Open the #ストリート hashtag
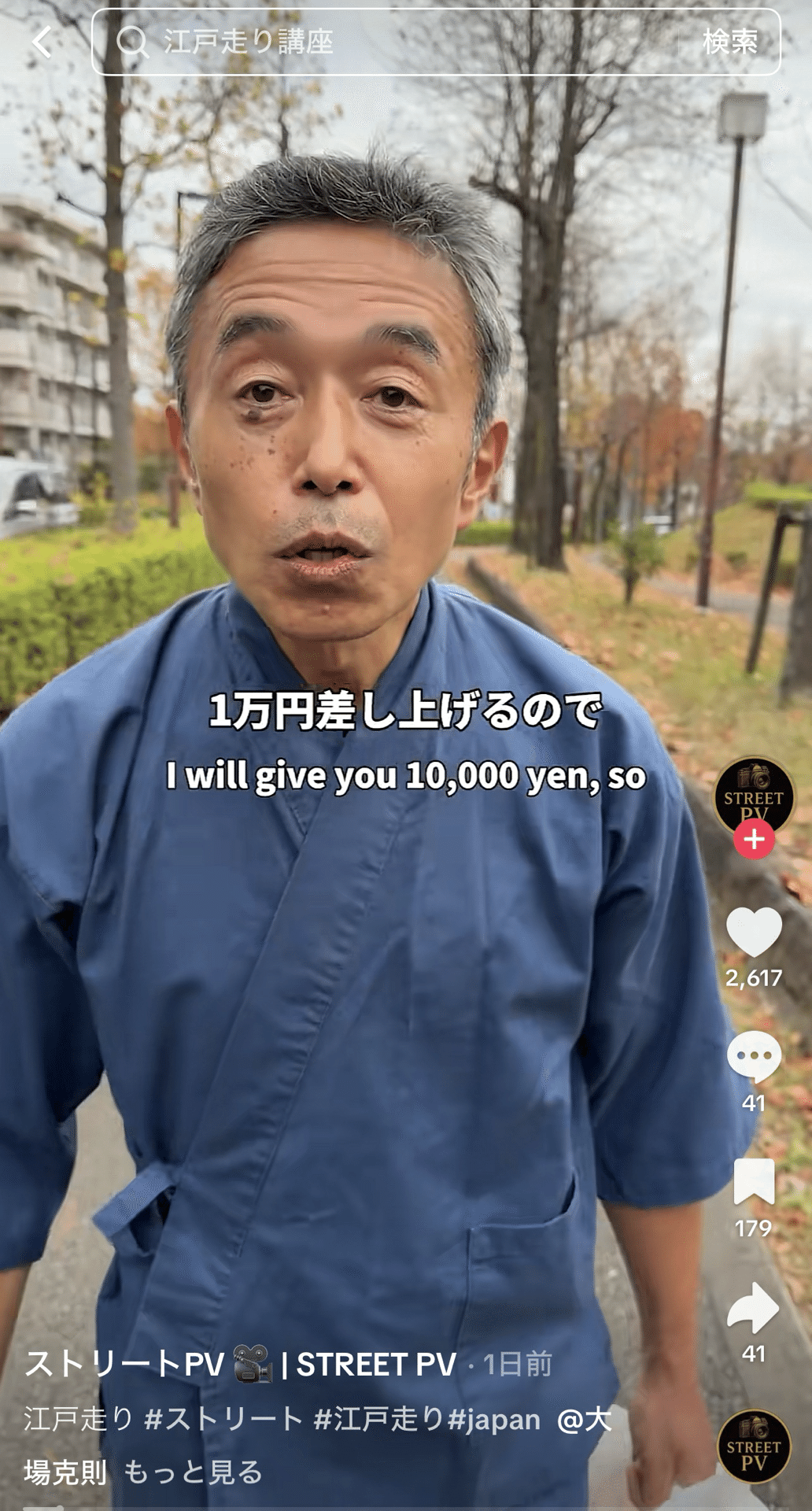 [224, 1420]
